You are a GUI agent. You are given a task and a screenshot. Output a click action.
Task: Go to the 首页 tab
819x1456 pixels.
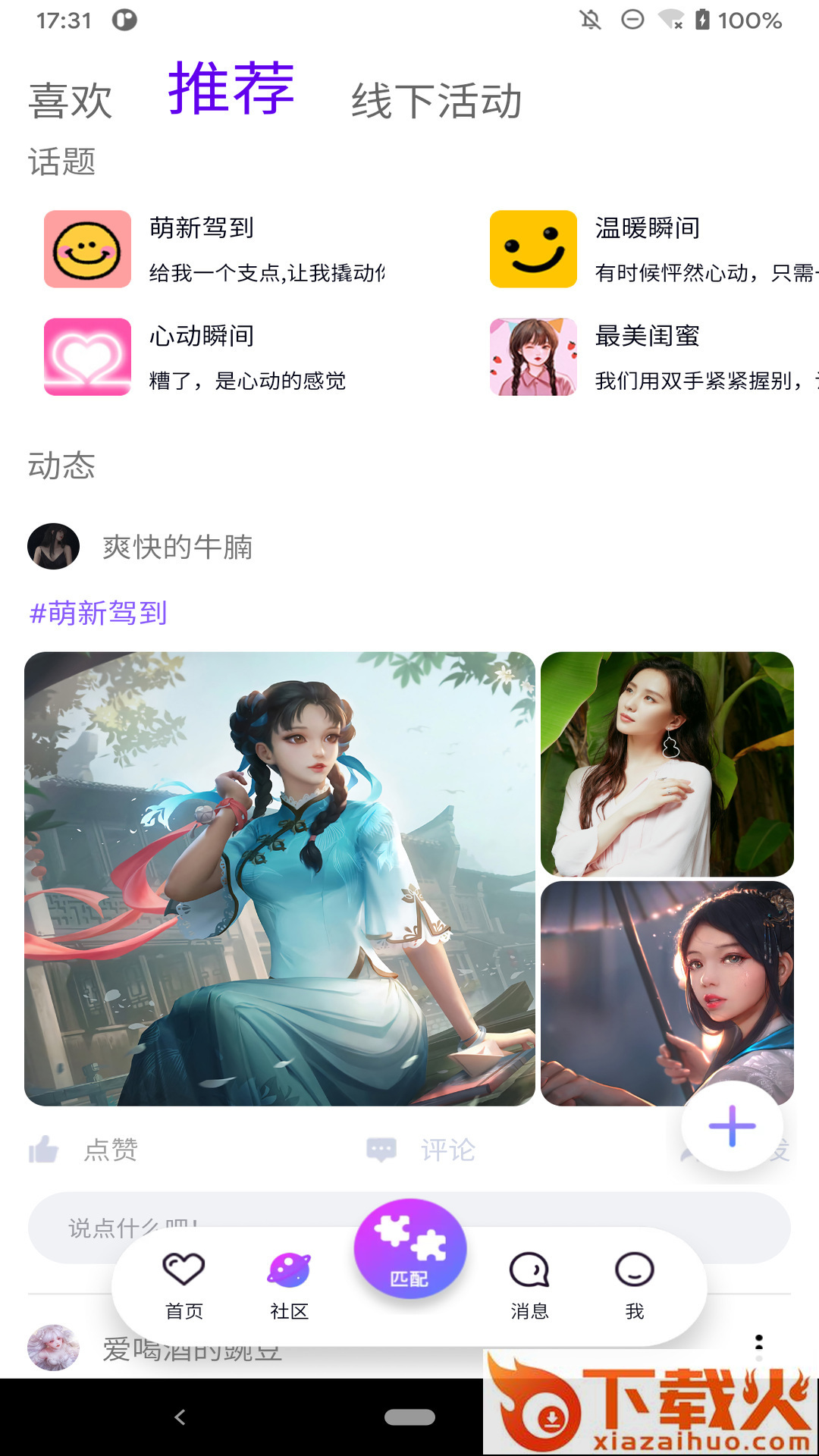click(x=184, y=1283)
